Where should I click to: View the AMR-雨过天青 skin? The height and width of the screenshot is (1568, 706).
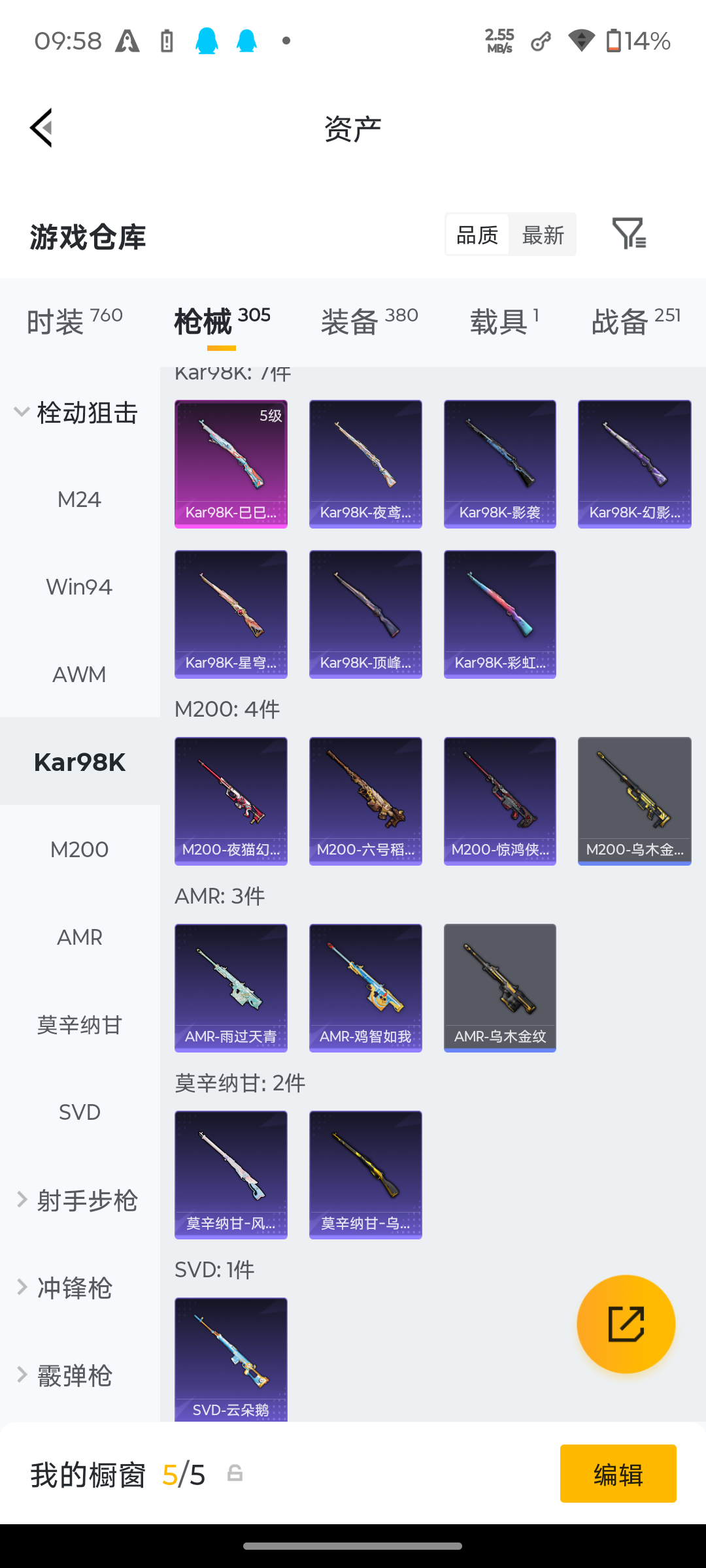coord(231,988)
